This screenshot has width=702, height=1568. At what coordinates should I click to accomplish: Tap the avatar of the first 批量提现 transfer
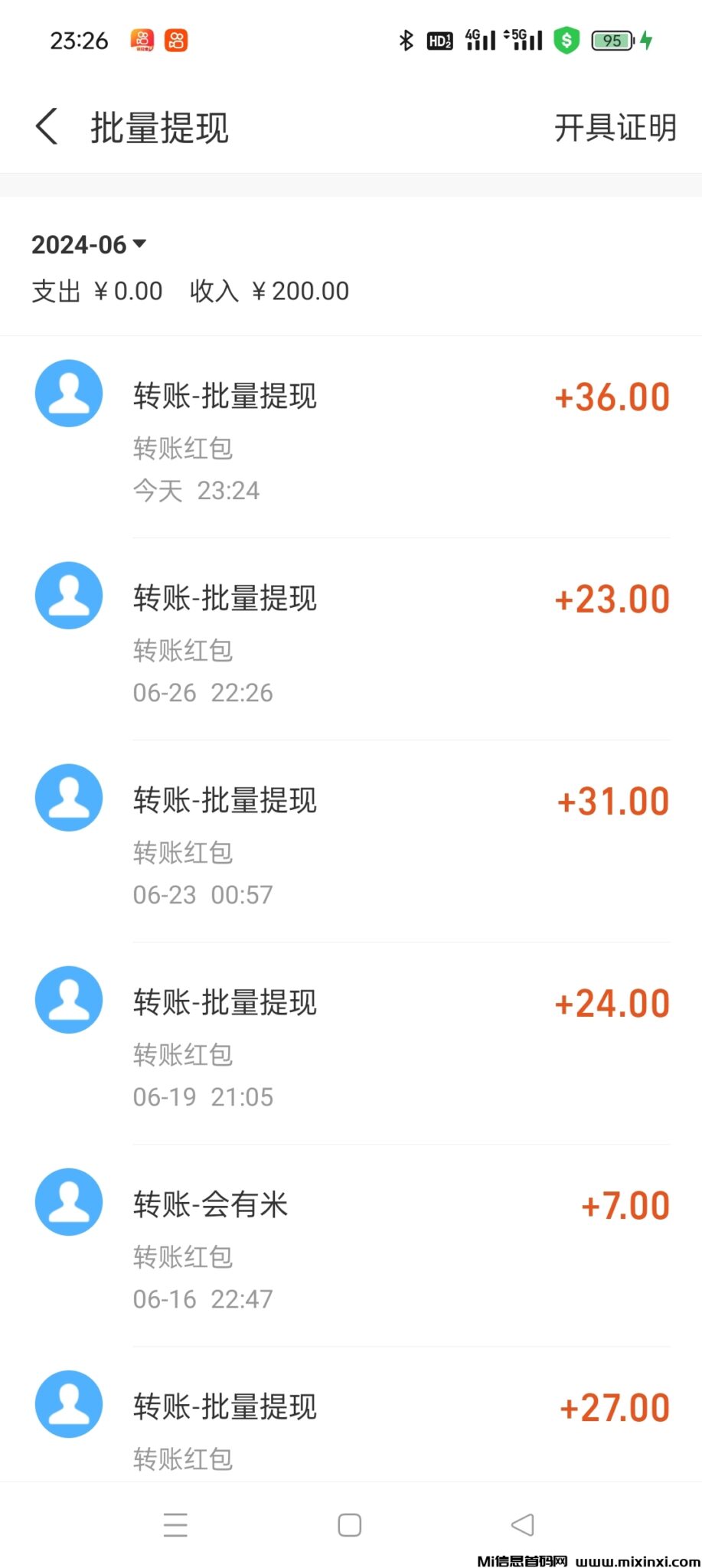[68, 393]
